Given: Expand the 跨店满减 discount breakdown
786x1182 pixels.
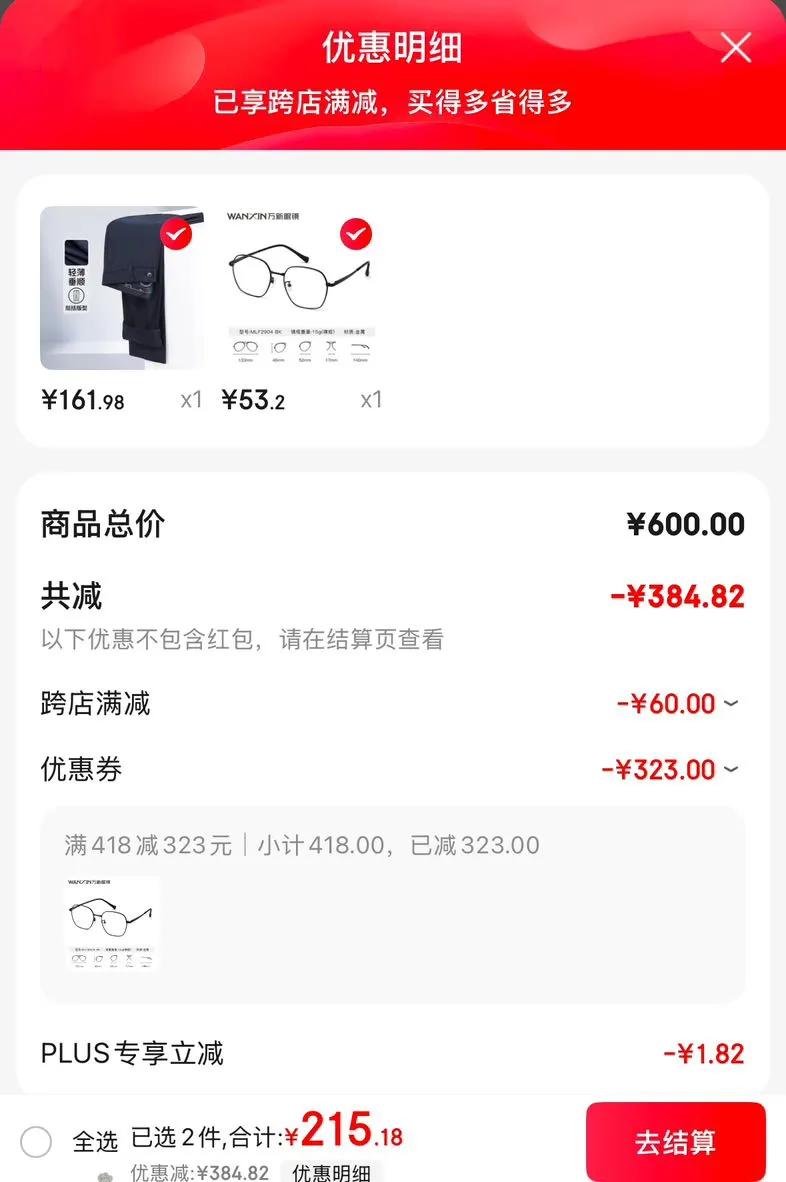Looking at the screenshot, I should coord(731,703).
